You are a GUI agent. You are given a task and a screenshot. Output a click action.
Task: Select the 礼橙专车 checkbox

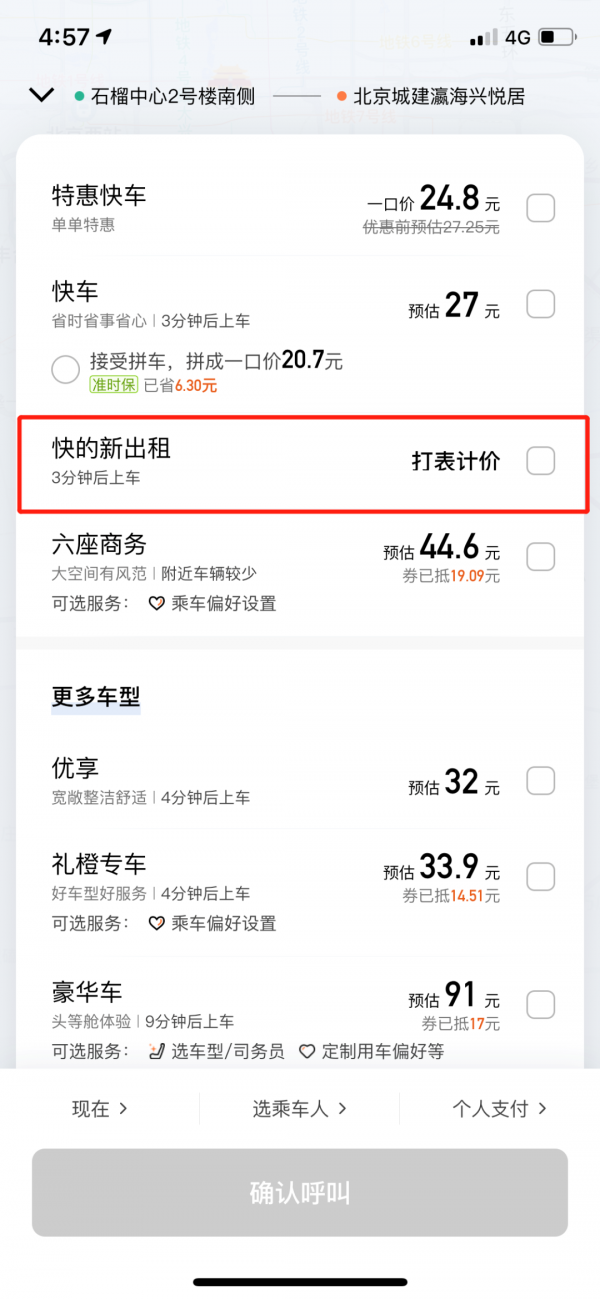[x=541, y=876]
